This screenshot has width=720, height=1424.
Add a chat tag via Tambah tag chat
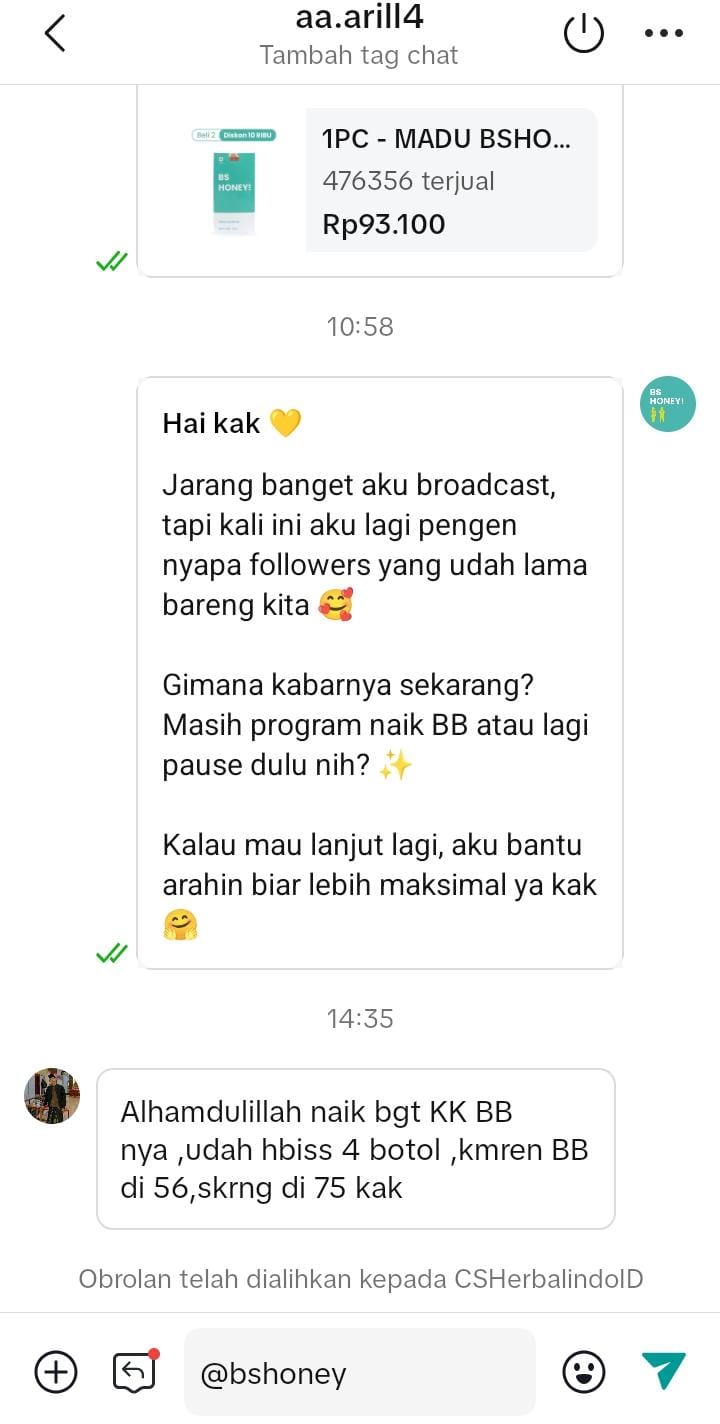359,55
